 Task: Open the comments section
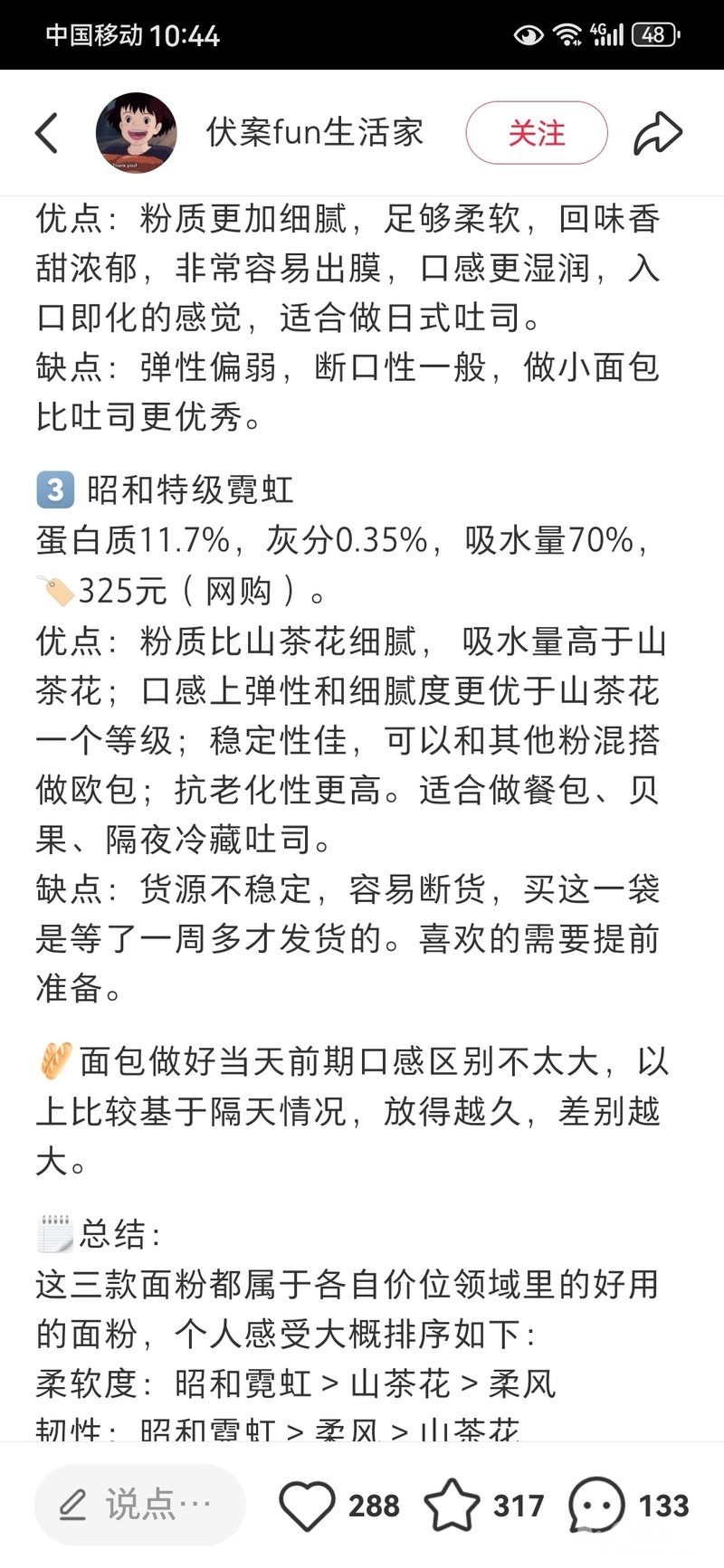pyautogui.click(x=596, y=1505)
